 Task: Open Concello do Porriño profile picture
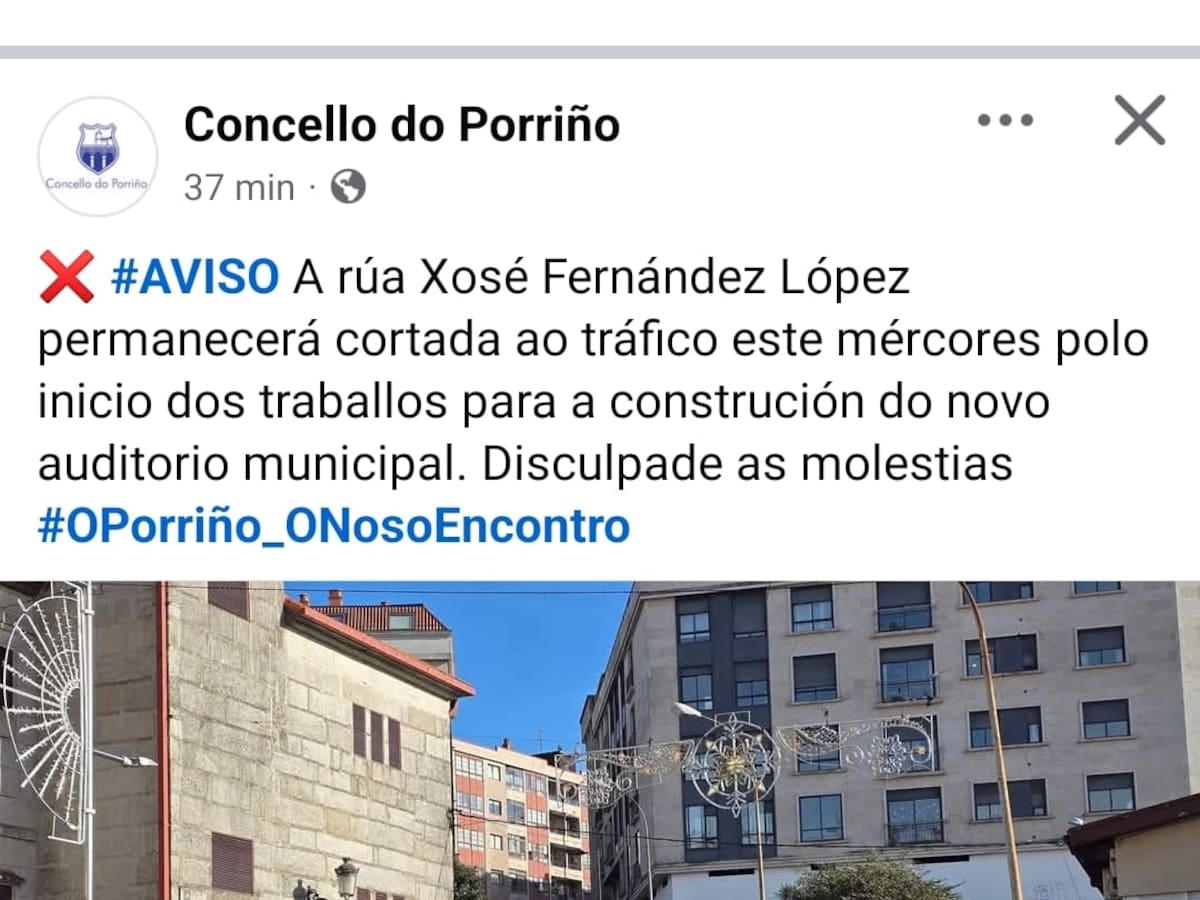tap(97, 156)
